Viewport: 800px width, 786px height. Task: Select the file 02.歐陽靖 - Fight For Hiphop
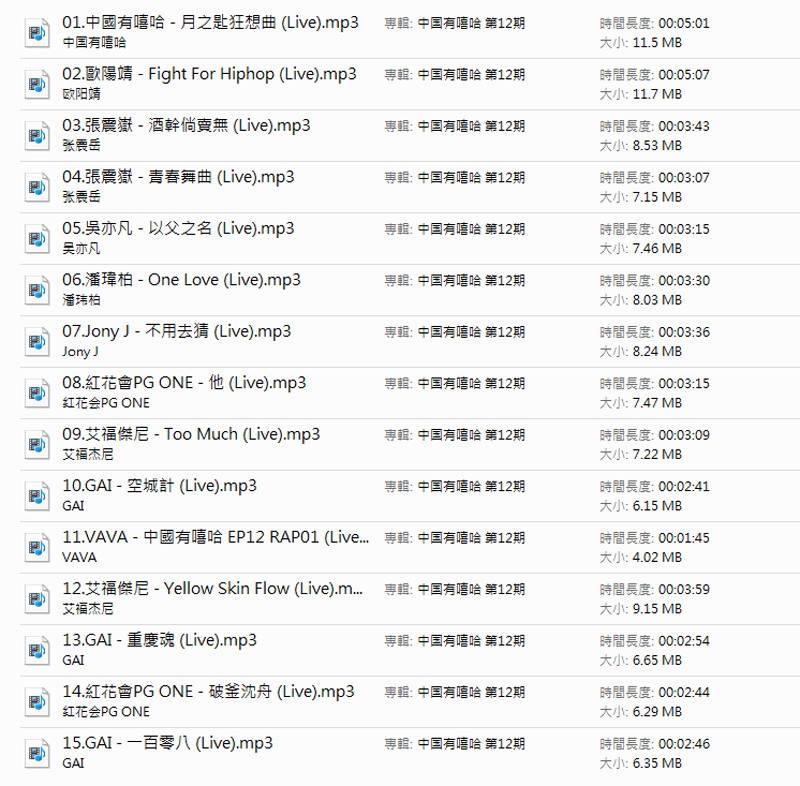pos(209,74)
